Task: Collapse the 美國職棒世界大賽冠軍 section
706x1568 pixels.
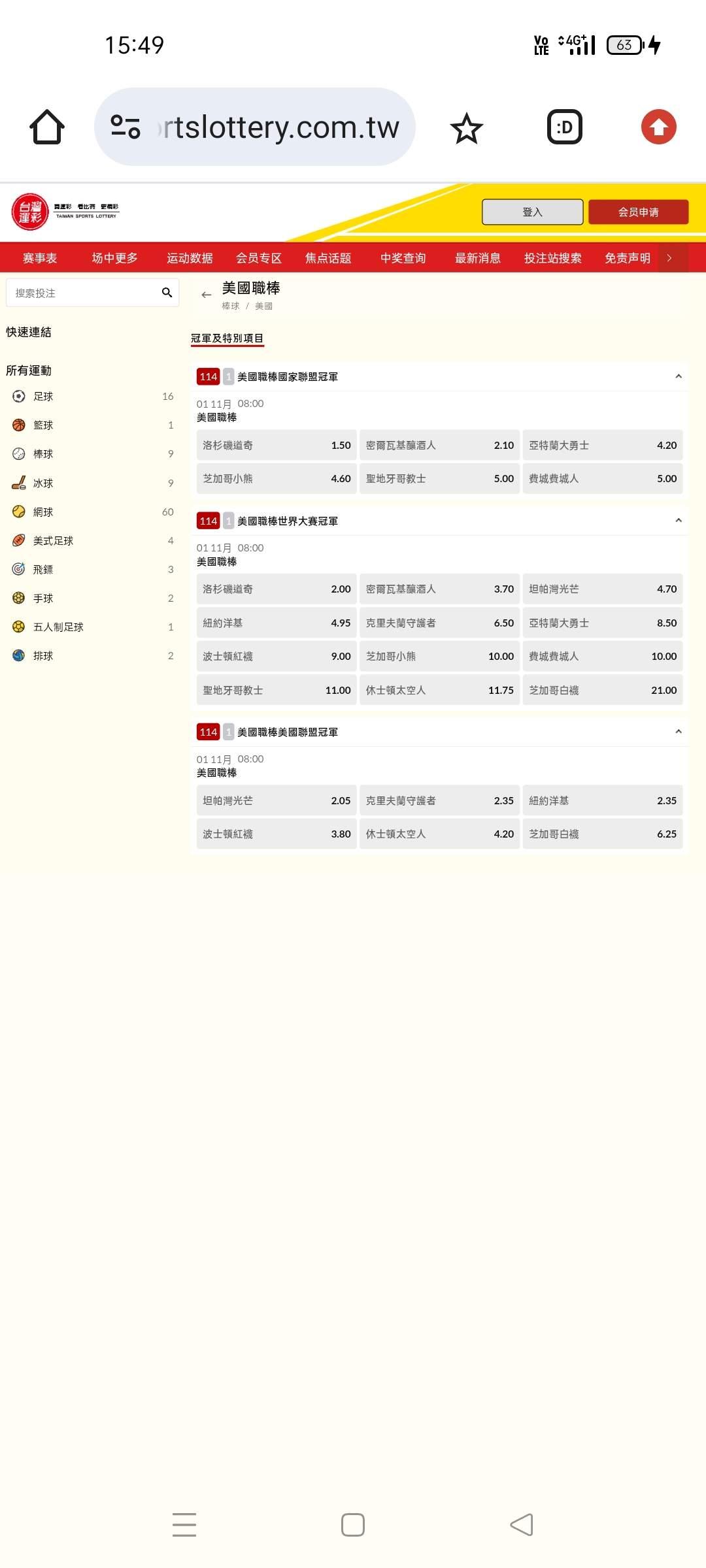Action: click(x=678, y=521)
